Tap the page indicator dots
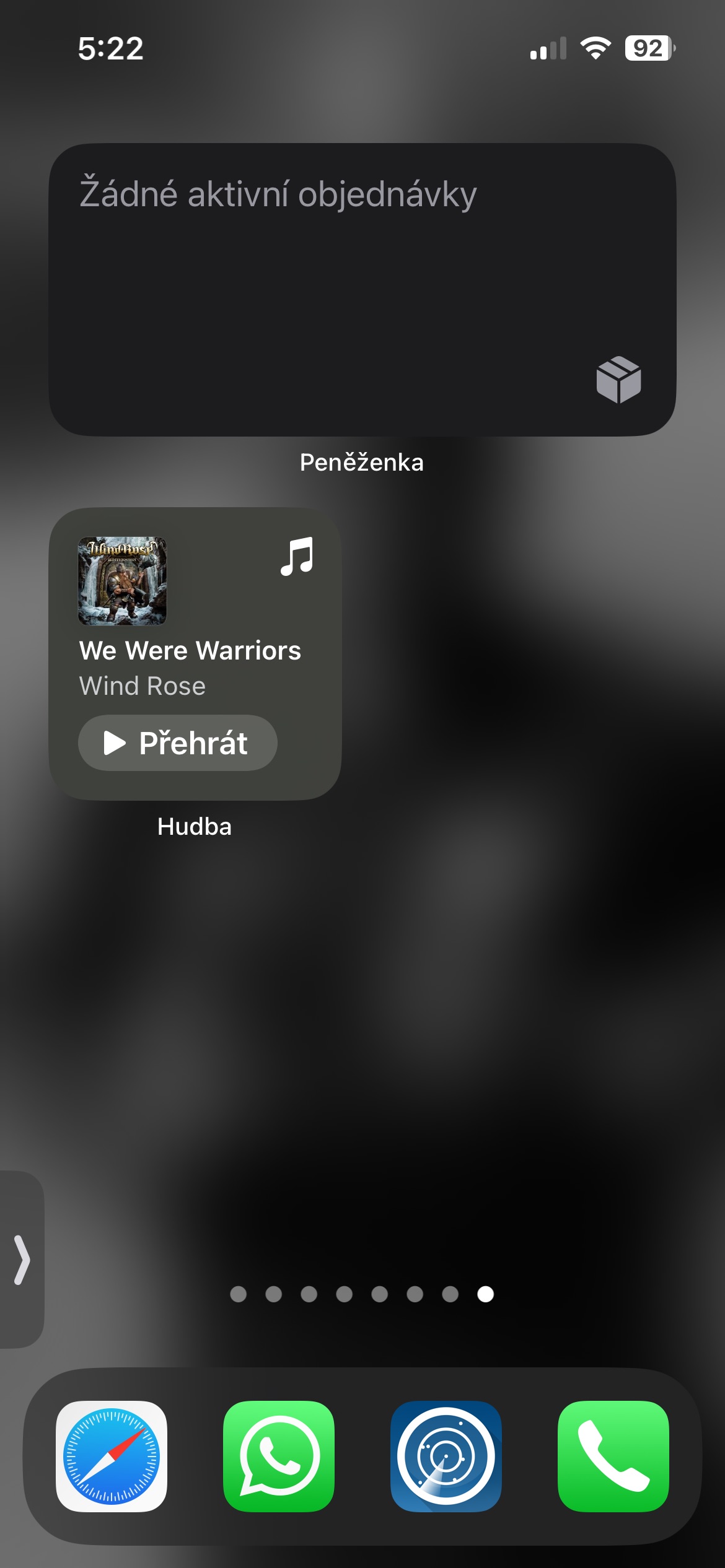725x1568 pixels. 362,1294
